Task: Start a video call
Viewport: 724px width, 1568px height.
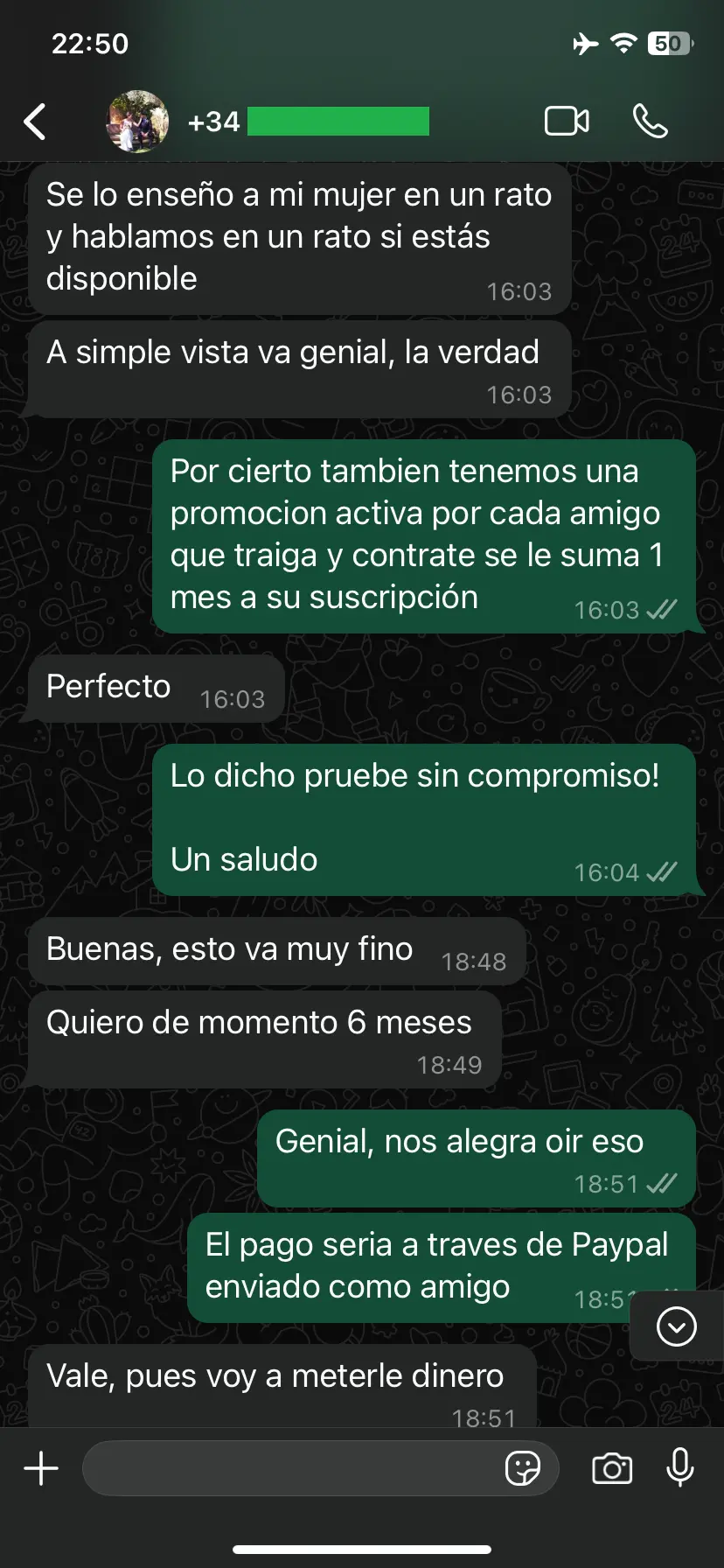Action: (567, 121)
